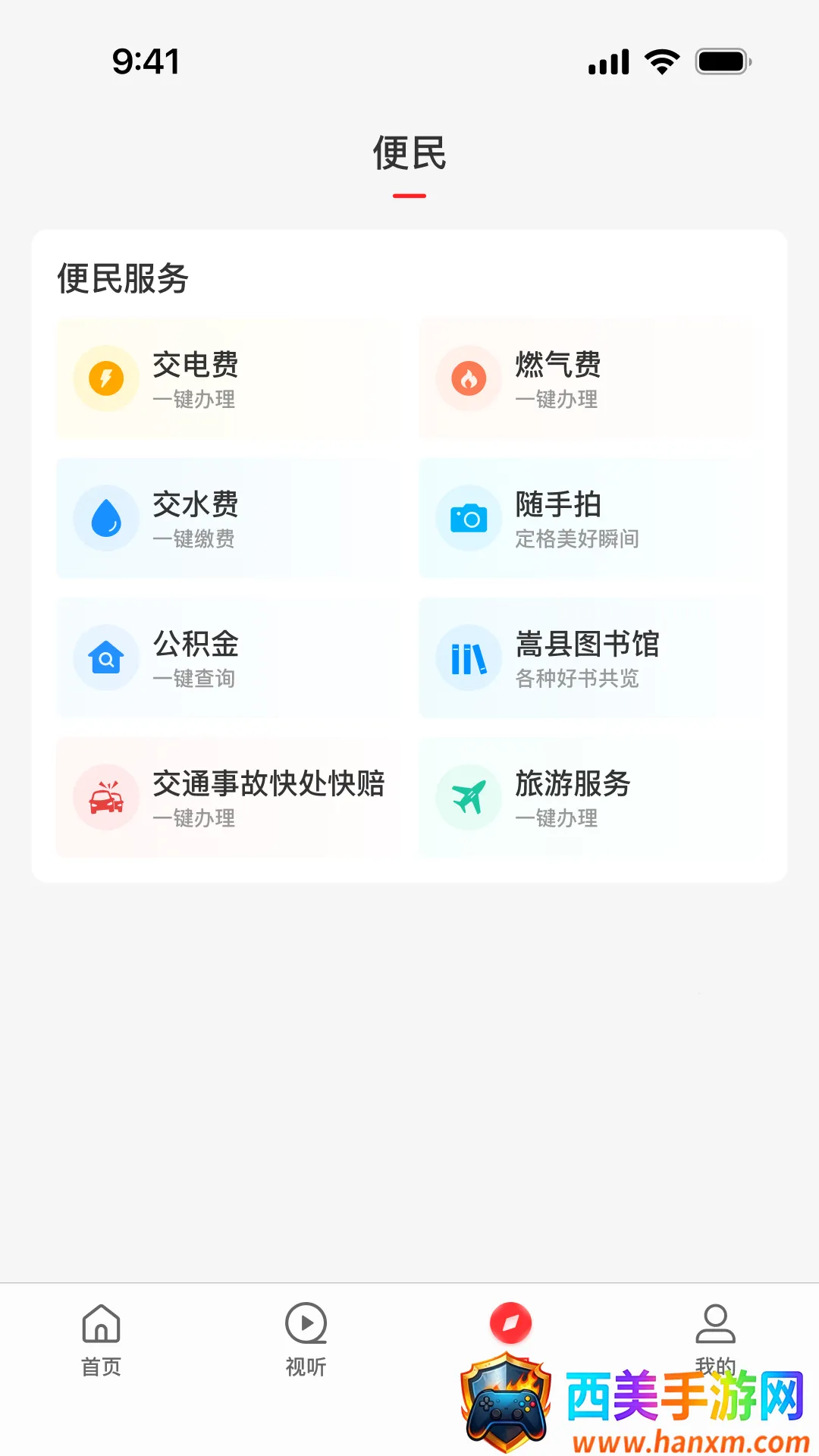Check 公积金 housing fund query
The image size is (819, 1456).
point(227,658)
